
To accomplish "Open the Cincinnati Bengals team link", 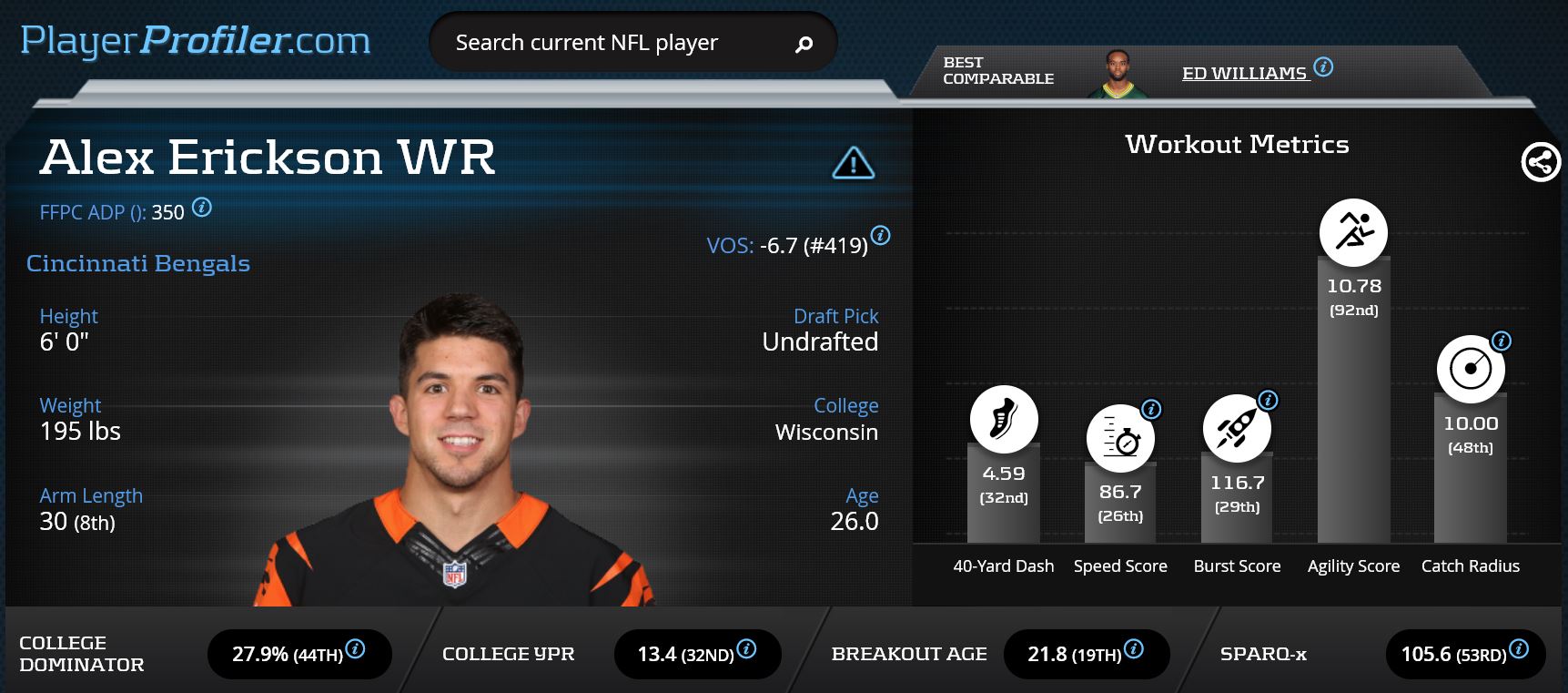I will 138,263.
